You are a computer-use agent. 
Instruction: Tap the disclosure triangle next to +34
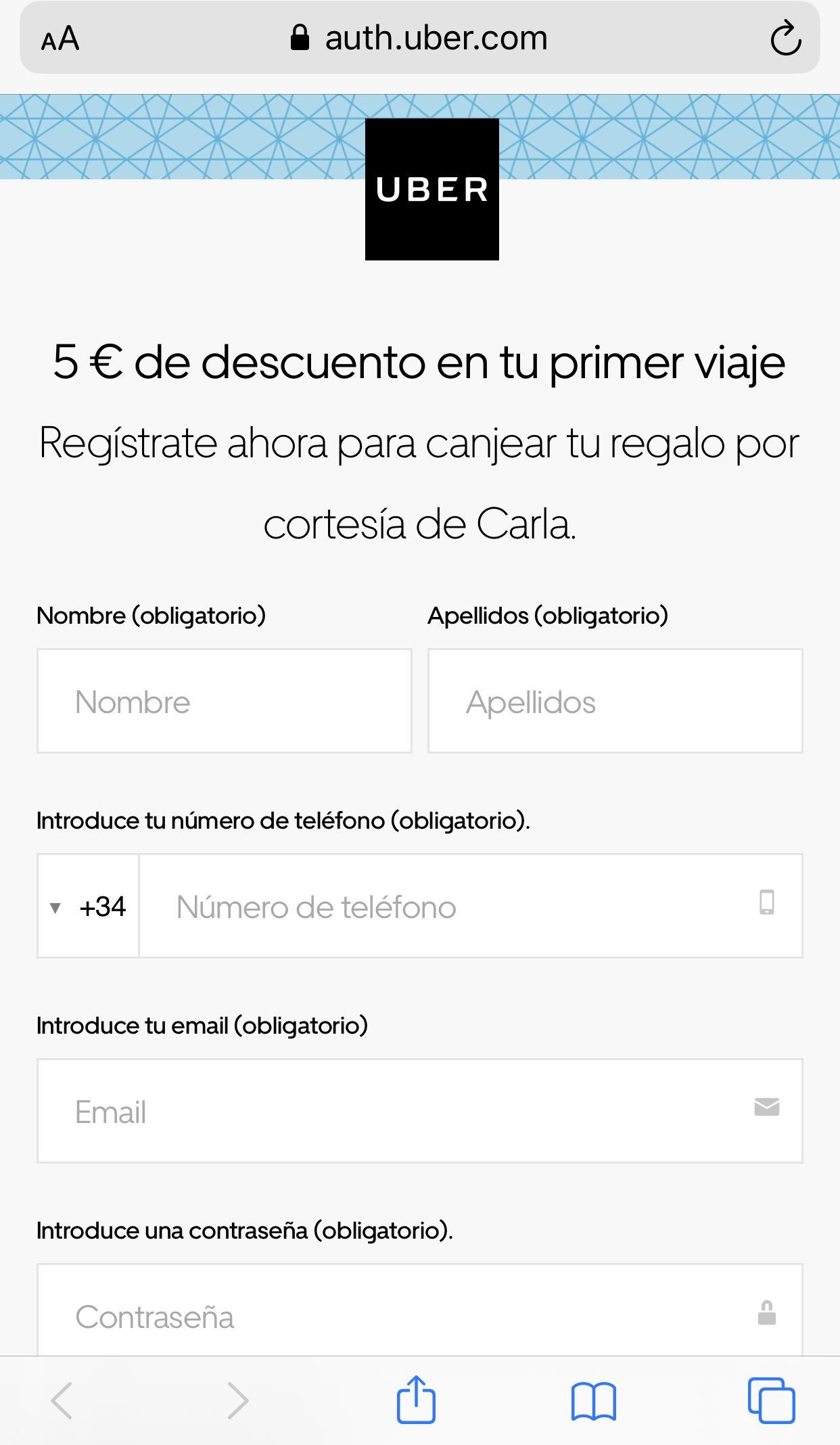click(x=54, y=910)
